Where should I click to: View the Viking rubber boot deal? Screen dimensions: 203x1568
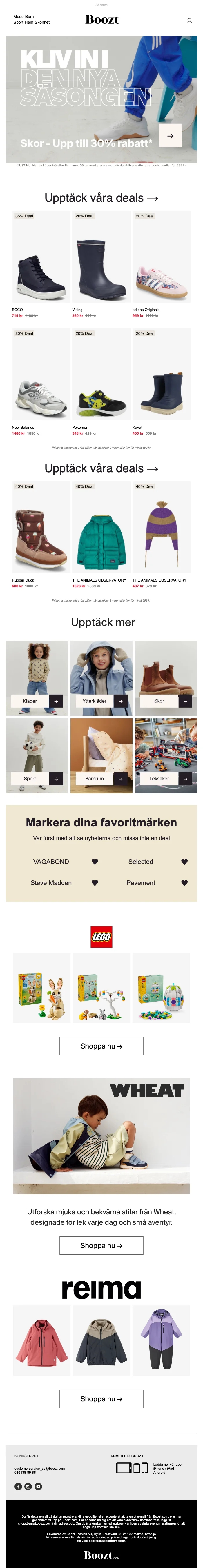(101, 262)
